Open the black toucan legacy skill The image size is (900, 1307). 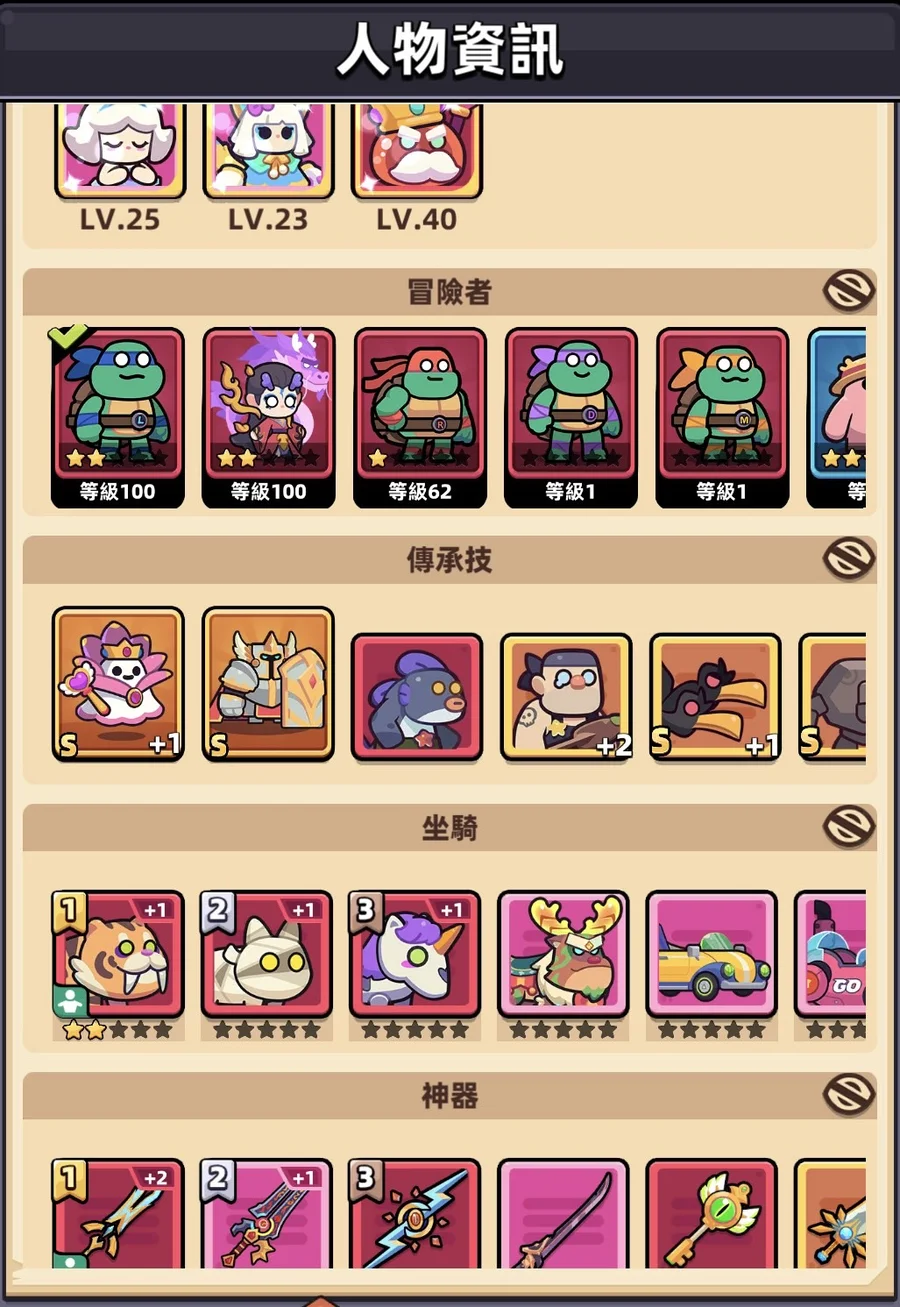tap(715, 696)
